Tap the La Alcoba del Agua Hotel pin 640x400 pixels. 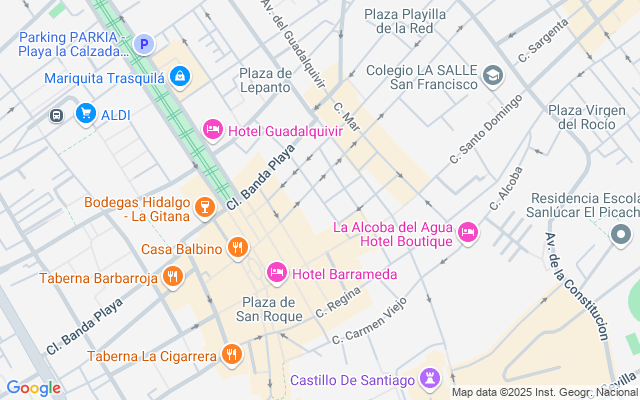click(467, 234)
